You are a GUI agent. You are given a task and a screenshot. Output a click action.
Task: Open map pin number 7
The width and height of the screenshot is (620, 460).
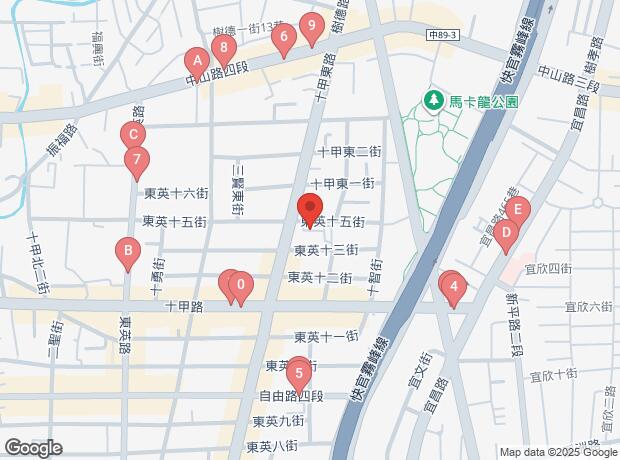click(x=137, y=161)
